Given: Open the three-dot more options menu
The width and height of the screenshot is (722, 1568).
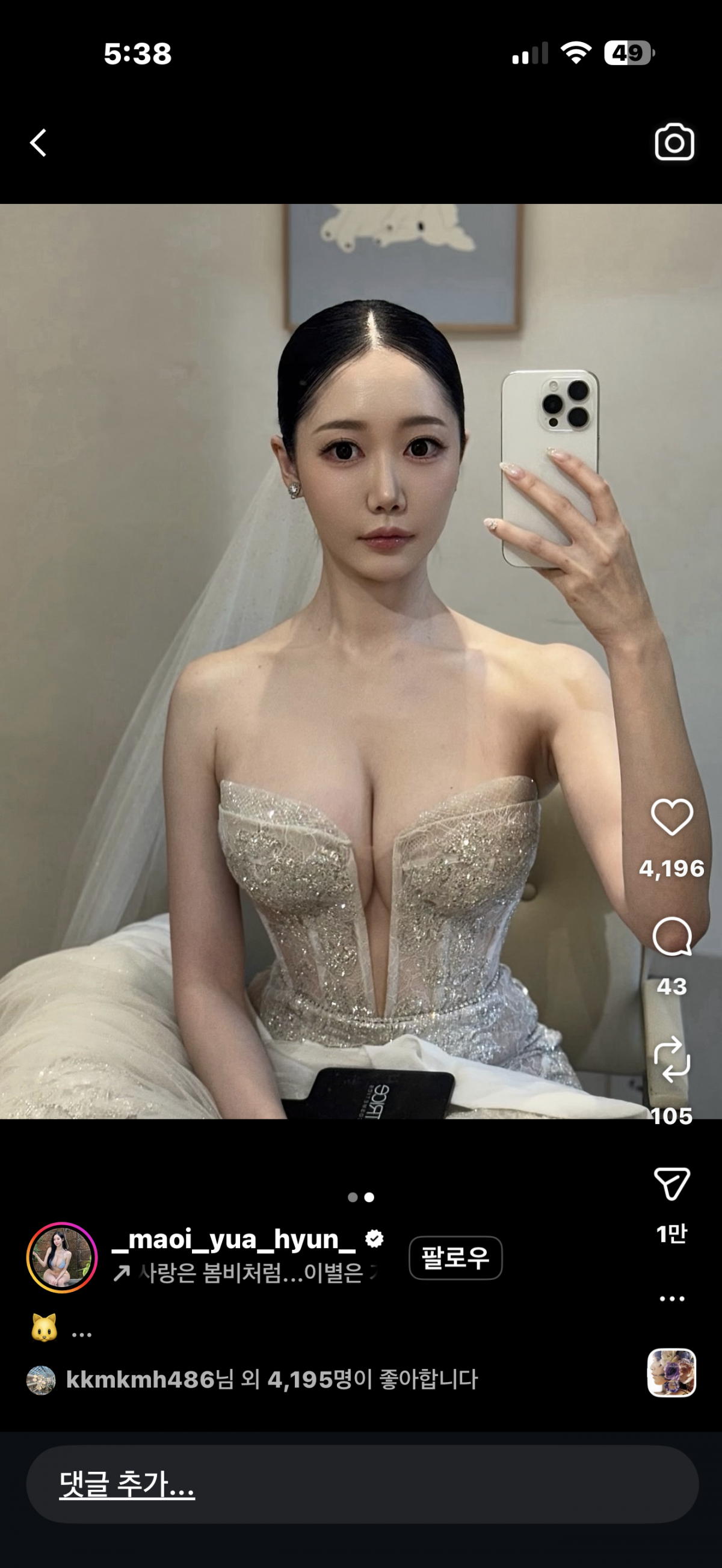Looking at the screenshot, I should point(671,1299).
